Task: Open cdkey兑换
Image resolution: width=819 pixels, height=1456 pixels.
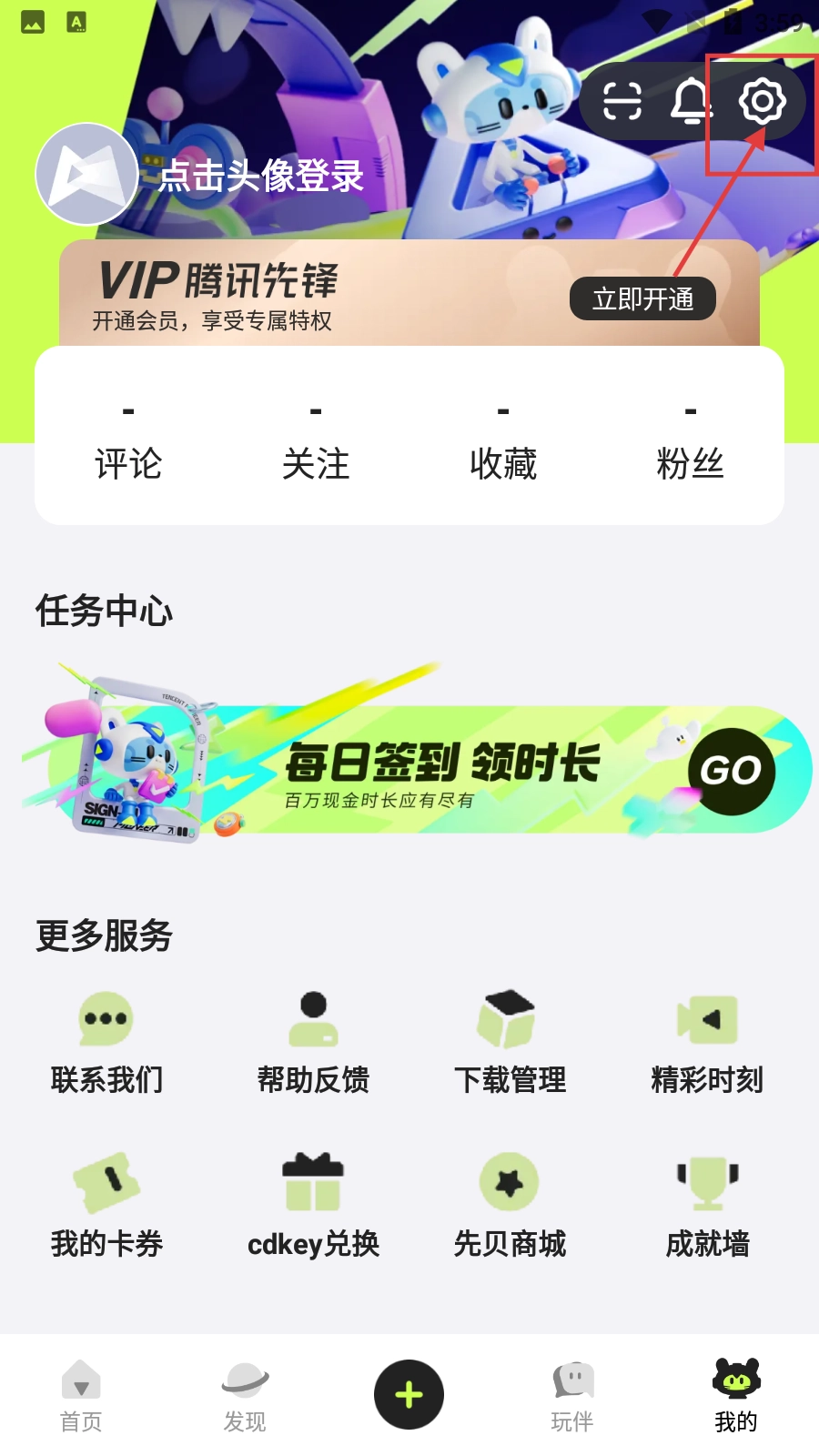Action: click(x=313, y=1206)
